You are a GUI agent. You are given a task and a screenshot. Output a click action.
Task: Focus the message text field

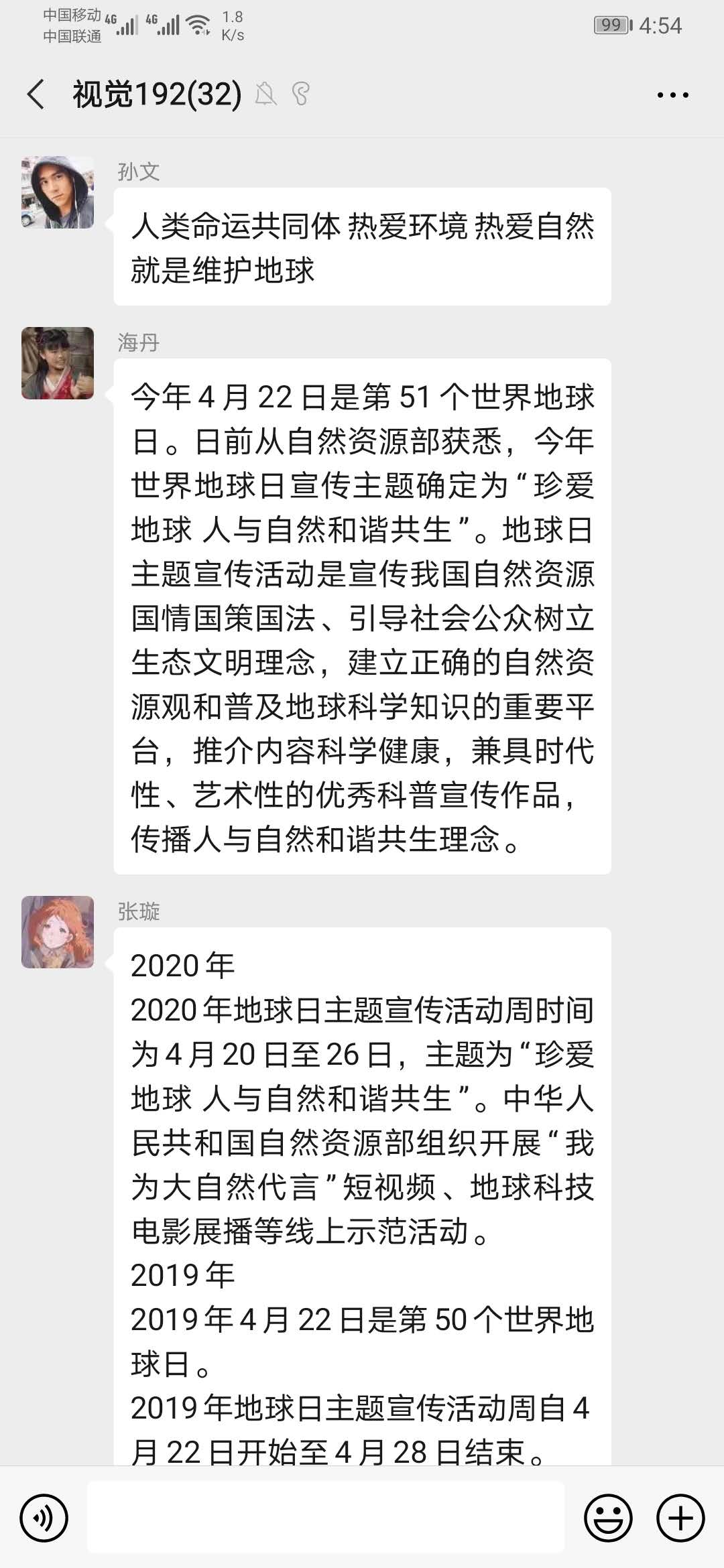tap(326, 1518)
